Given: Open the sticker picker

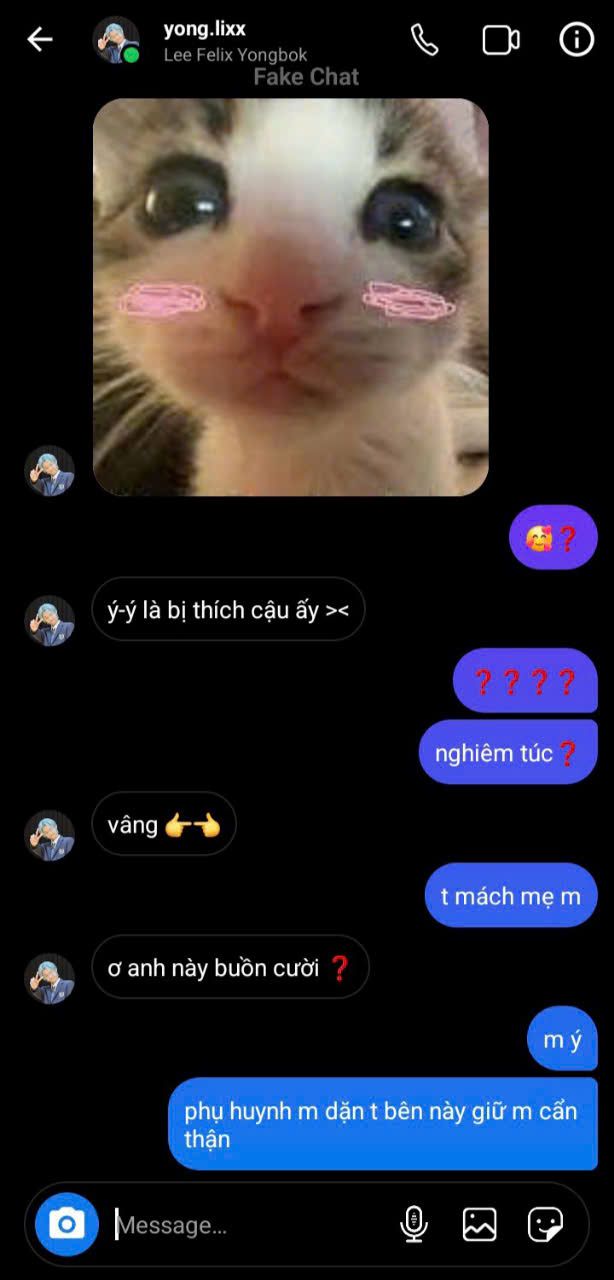Looking at the screenshot, I should (x=545, y=1224).
